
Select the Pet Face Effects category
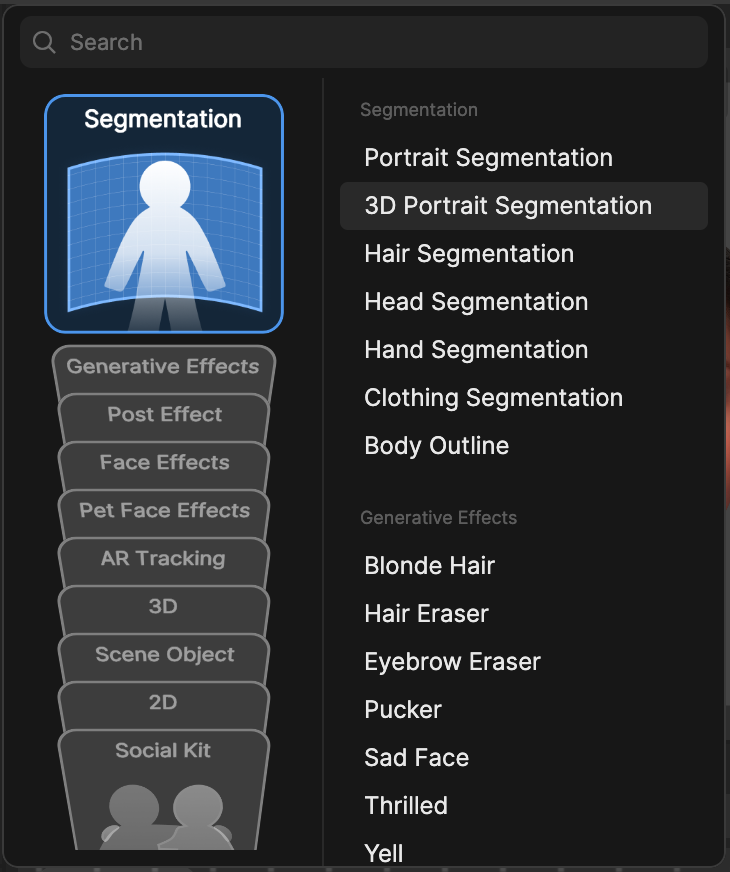(163, 511)
